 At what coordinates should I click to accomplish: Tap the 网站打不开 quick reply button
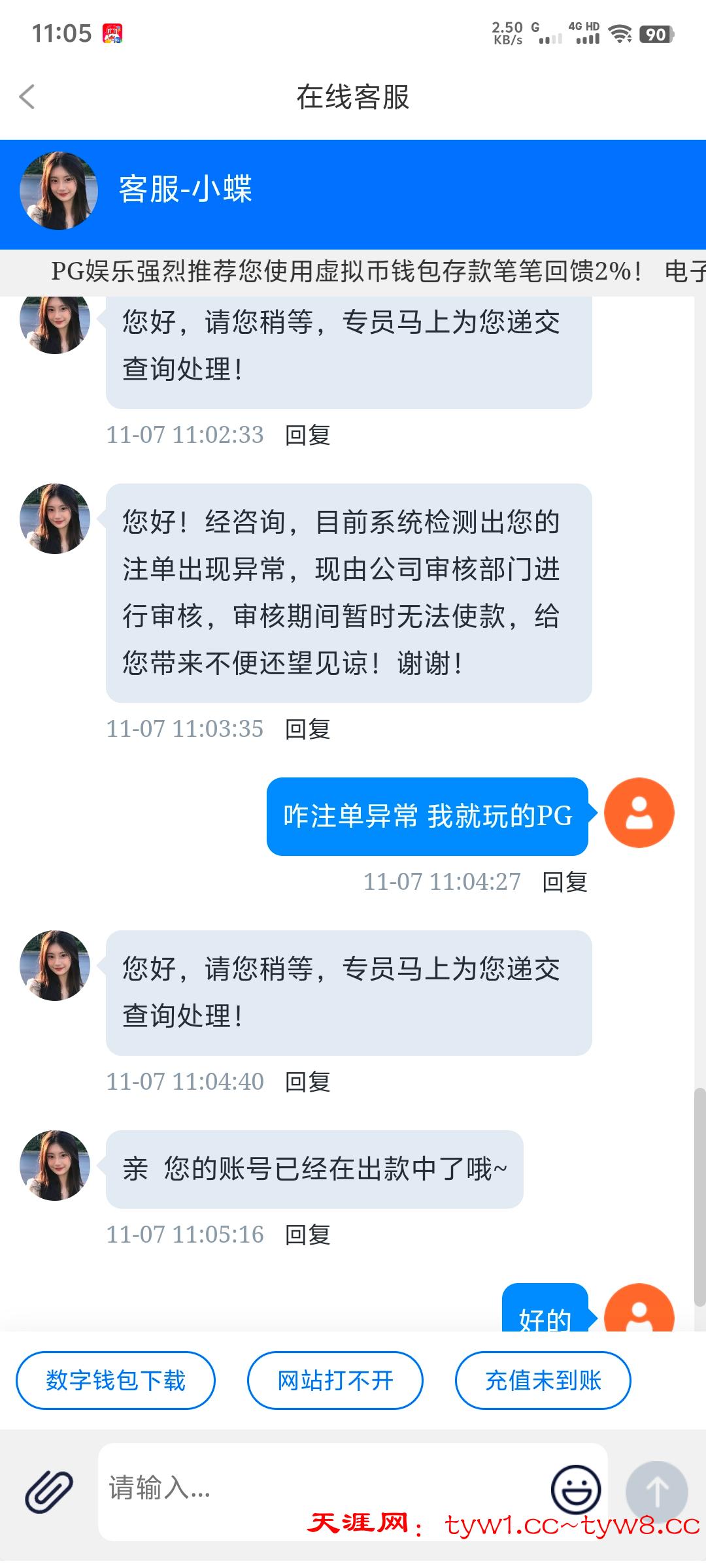(x=335, y=1380)
